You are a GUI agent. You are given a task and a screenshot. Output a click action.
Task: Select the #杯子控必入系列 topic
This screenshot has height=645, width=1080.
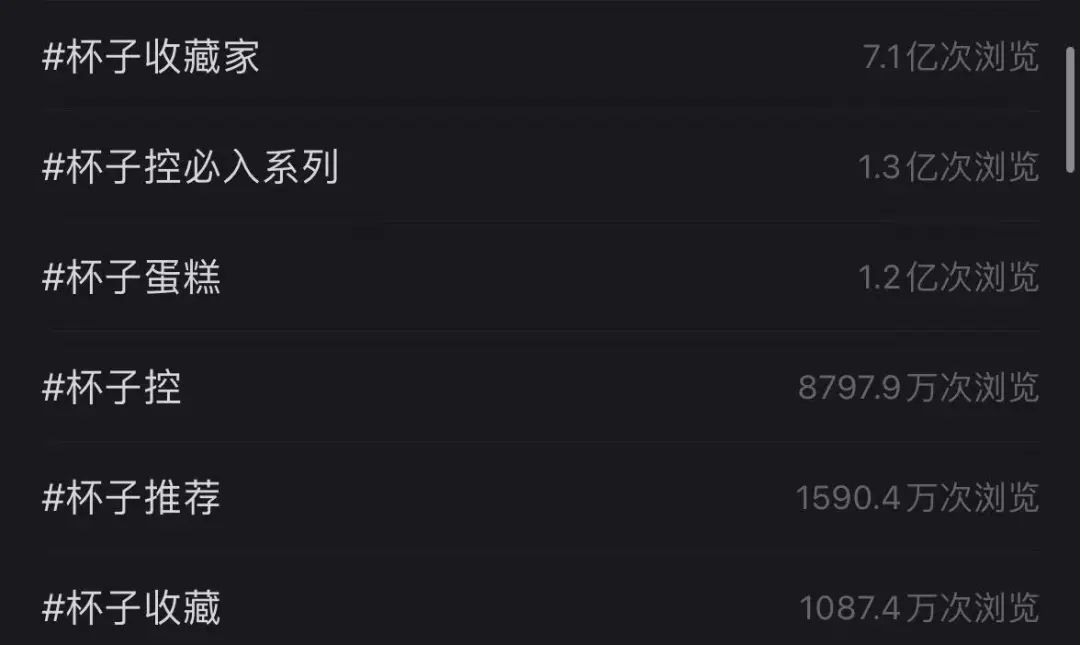coord(190,167)
